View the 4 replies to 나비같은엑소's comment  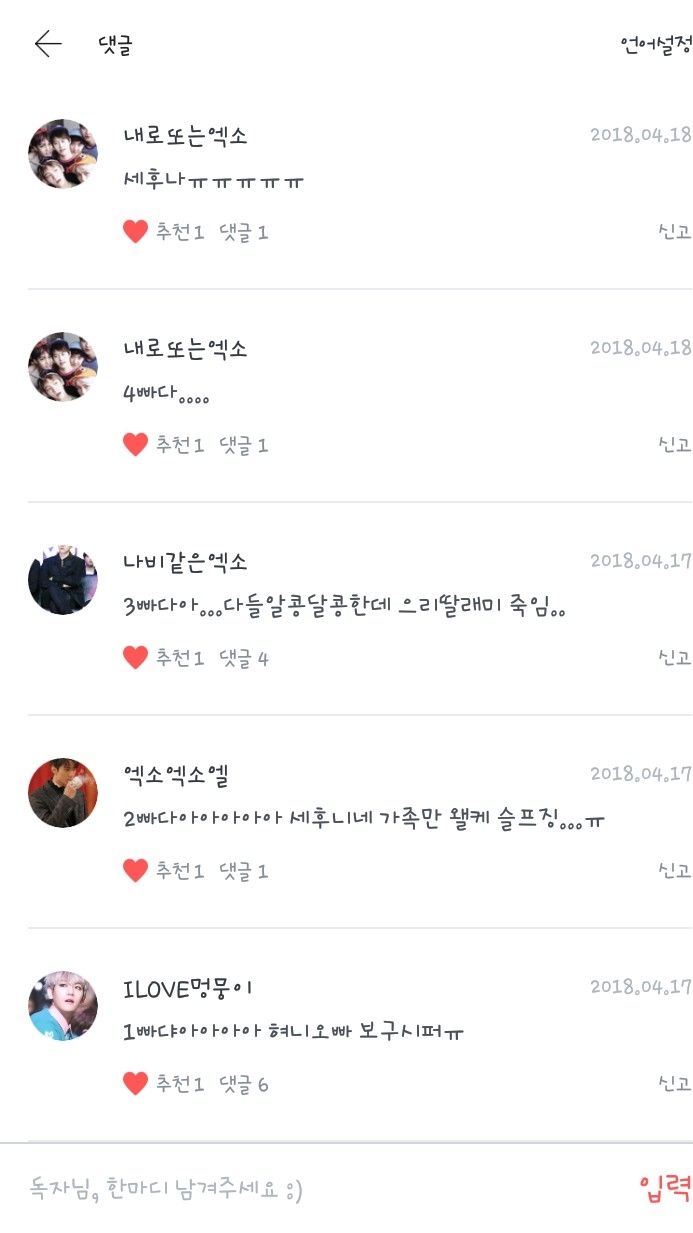pos(244,658)
